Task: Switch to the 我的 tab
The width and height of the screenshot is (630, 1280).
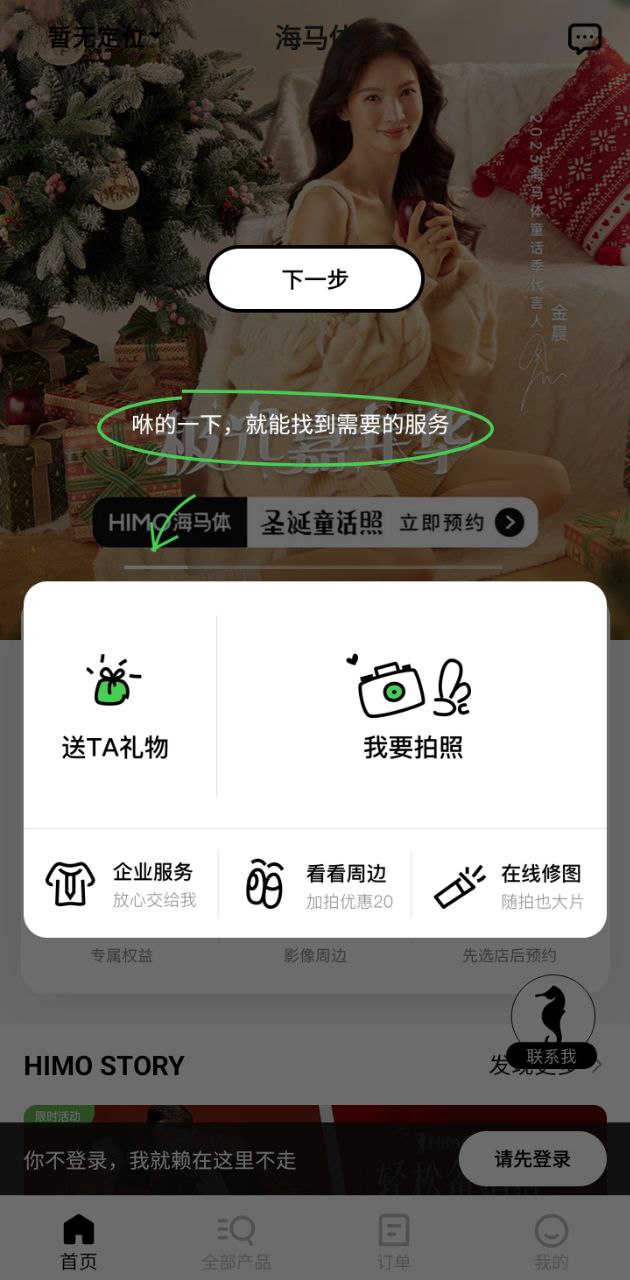Action: [551, 1241]
